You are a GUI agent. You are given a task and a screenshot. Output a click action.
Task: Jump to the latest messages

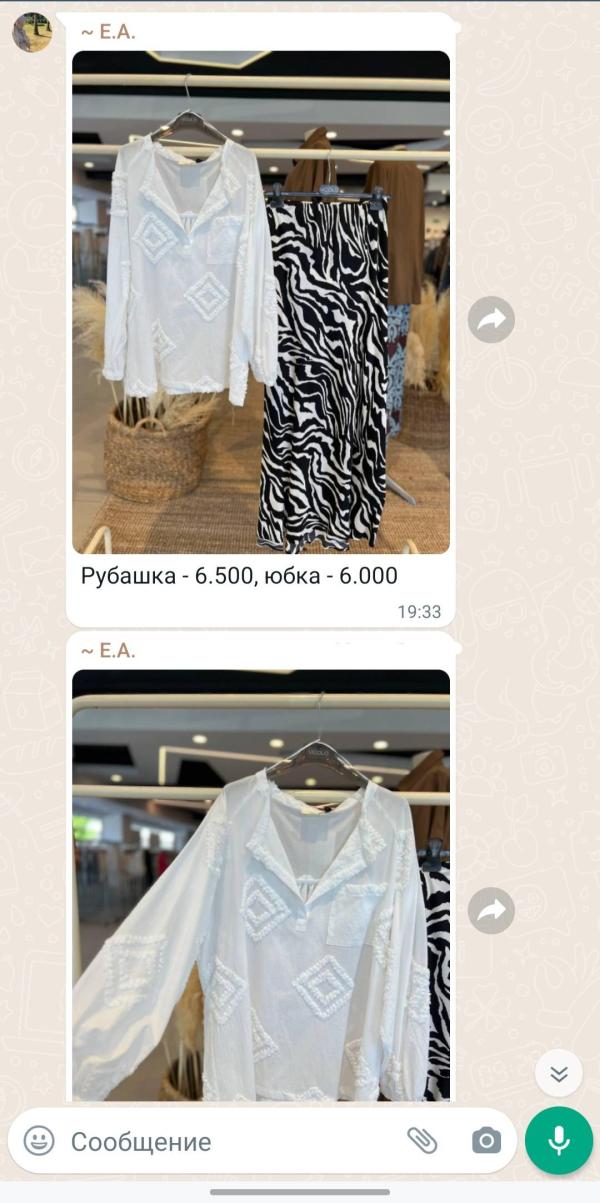tap(558, 1074)
